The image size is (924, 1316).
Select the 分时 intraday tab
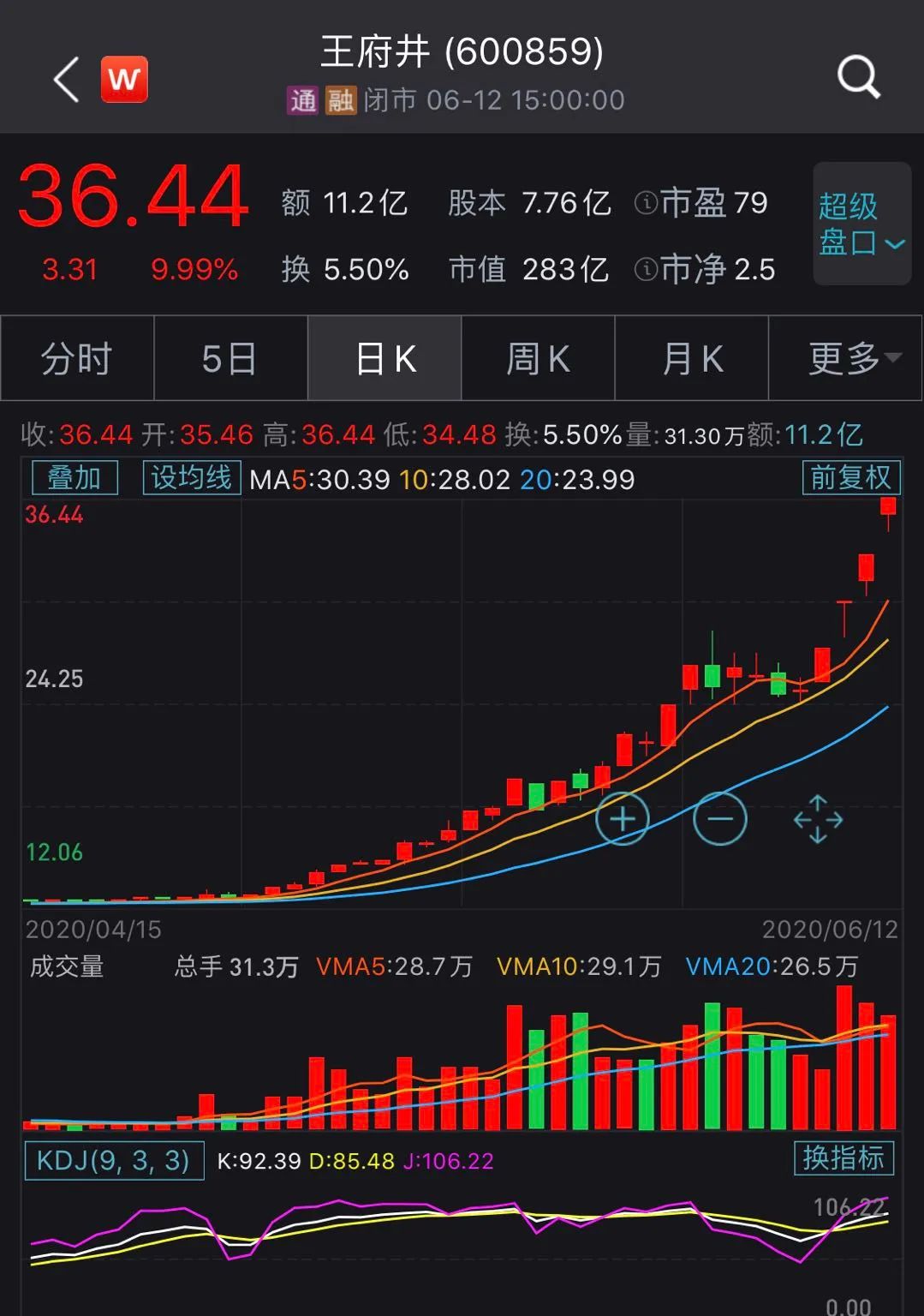[x=76, y=358]
